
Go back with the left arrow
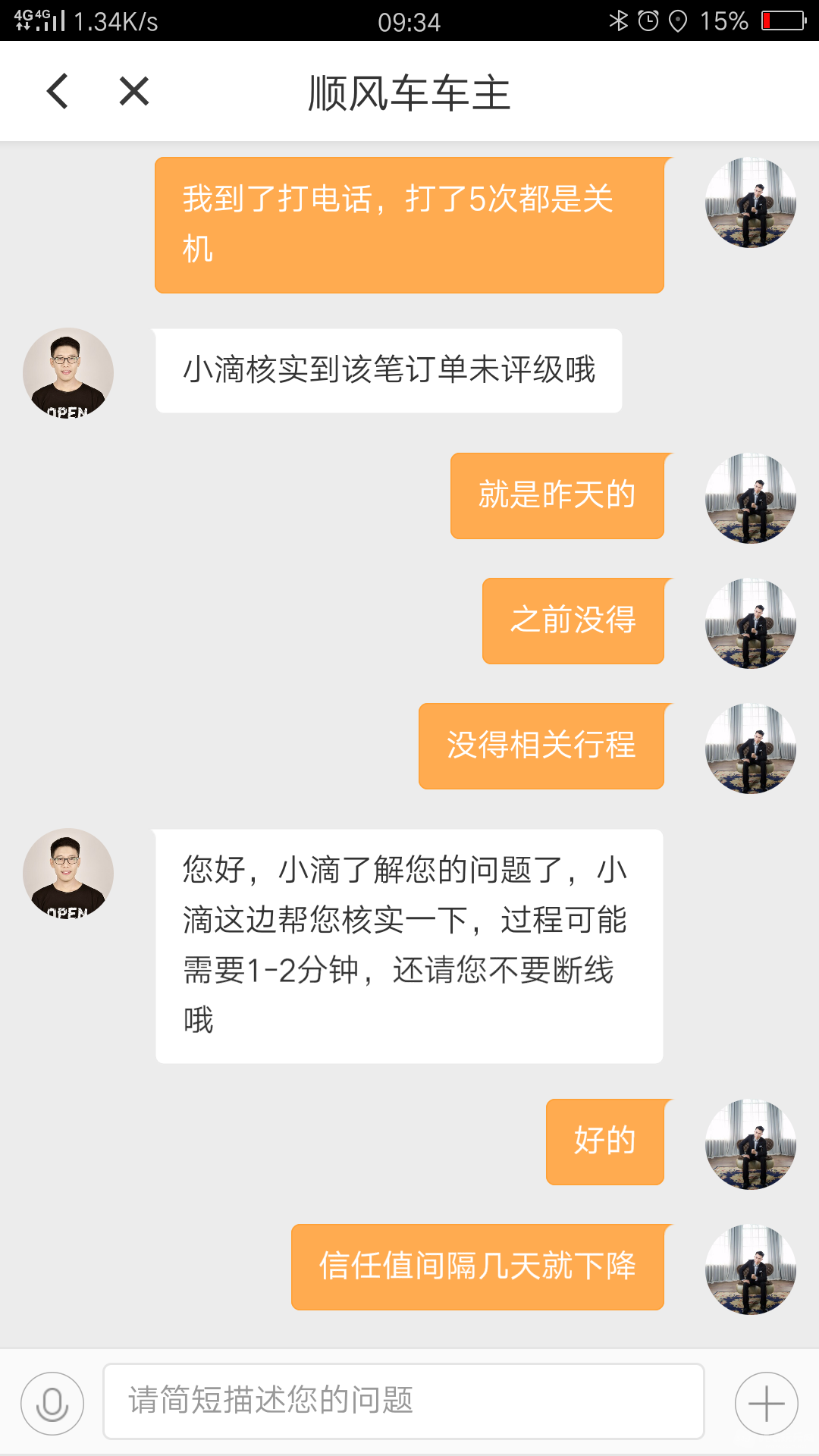pyautogui.click(x=58, y=92)
